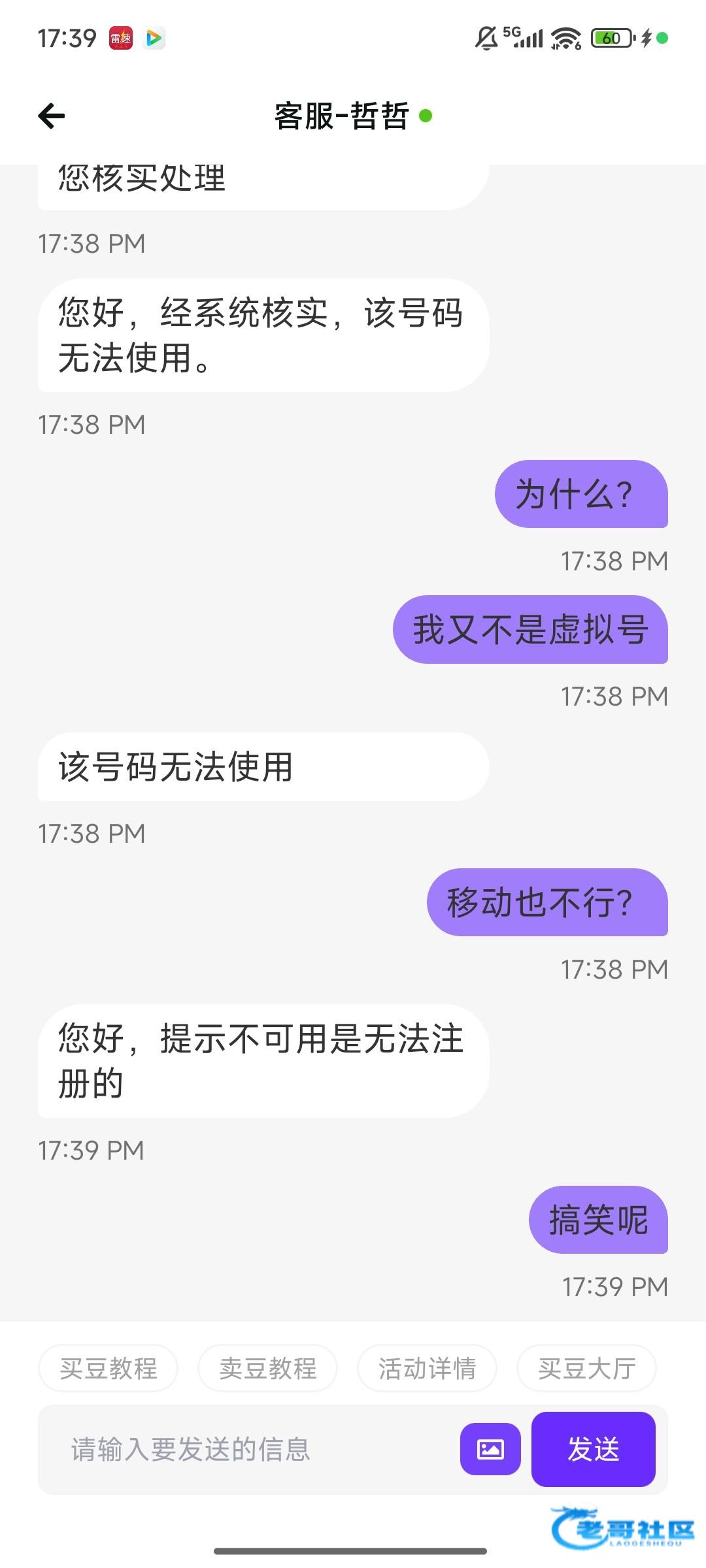Open the 买豆教程 quick reply chip

click(109, 1369)
